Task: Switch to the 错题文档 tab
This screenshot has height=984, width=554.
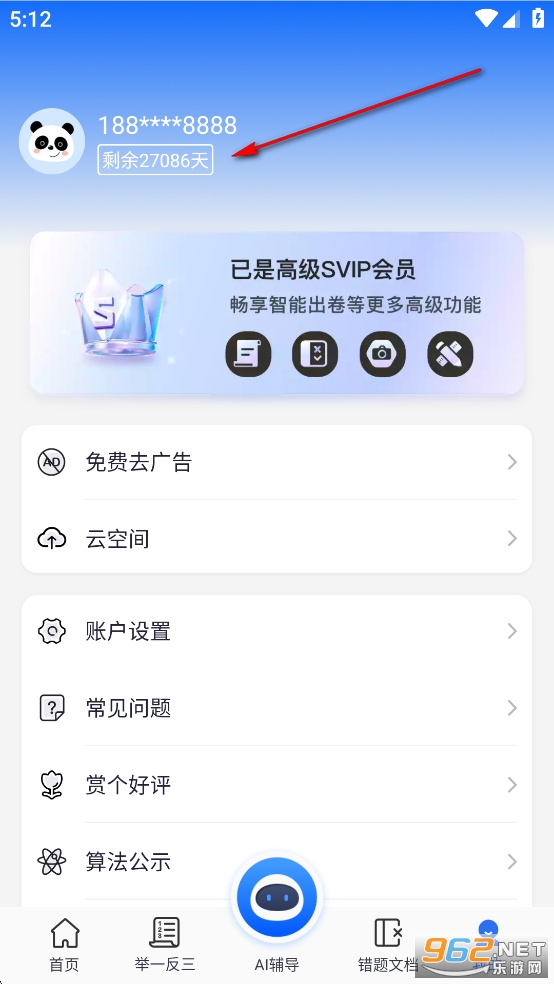Action: [x=388, y=944]
